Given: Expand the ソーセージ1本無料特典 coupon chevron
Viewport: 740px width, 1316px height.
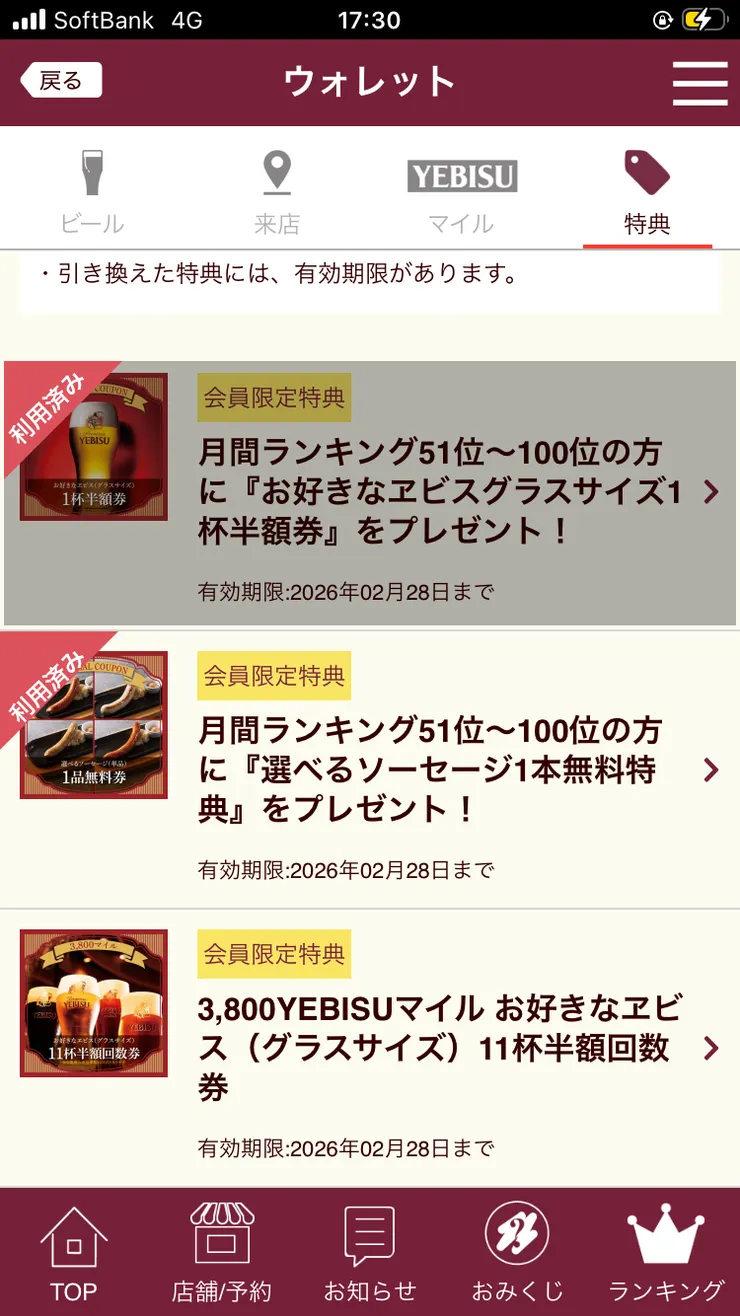Looking at the screenshot, I should click(712, 769).
